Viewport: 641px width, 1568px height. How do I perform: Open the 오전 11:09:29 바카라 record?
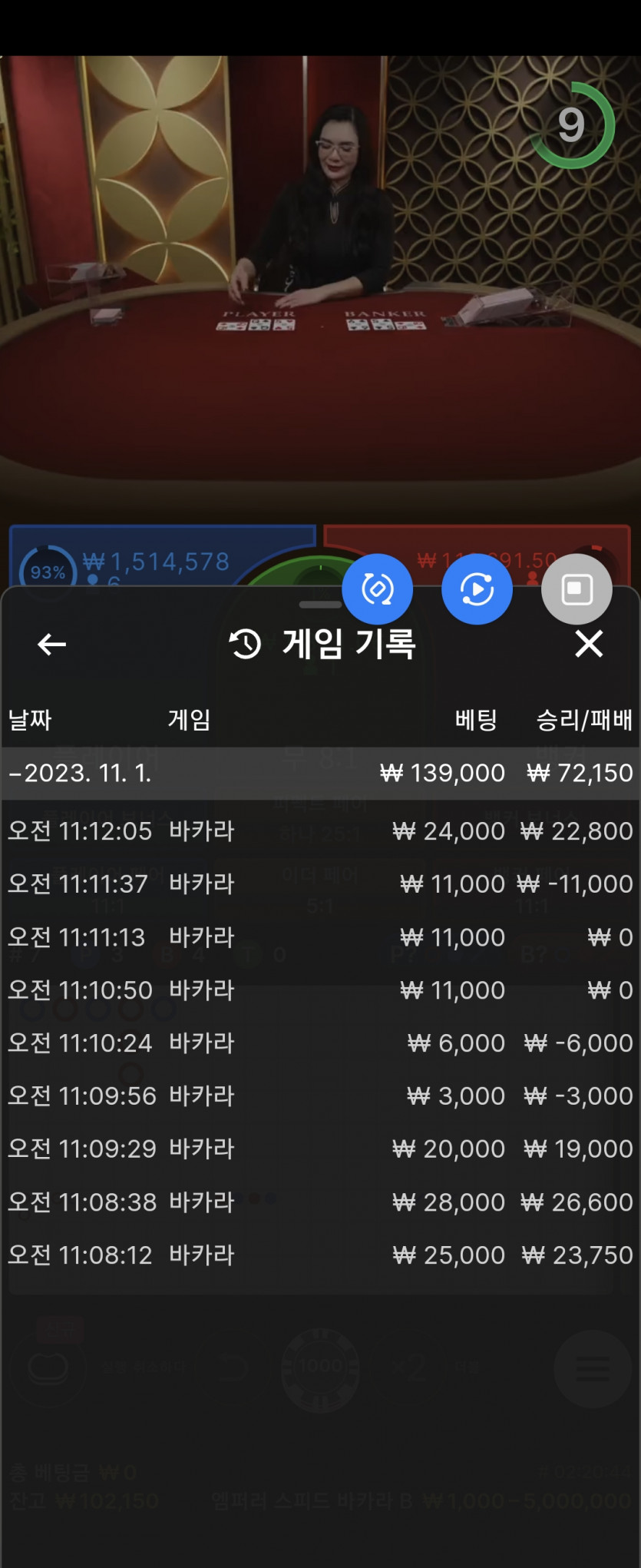(x=320, y=1149)
